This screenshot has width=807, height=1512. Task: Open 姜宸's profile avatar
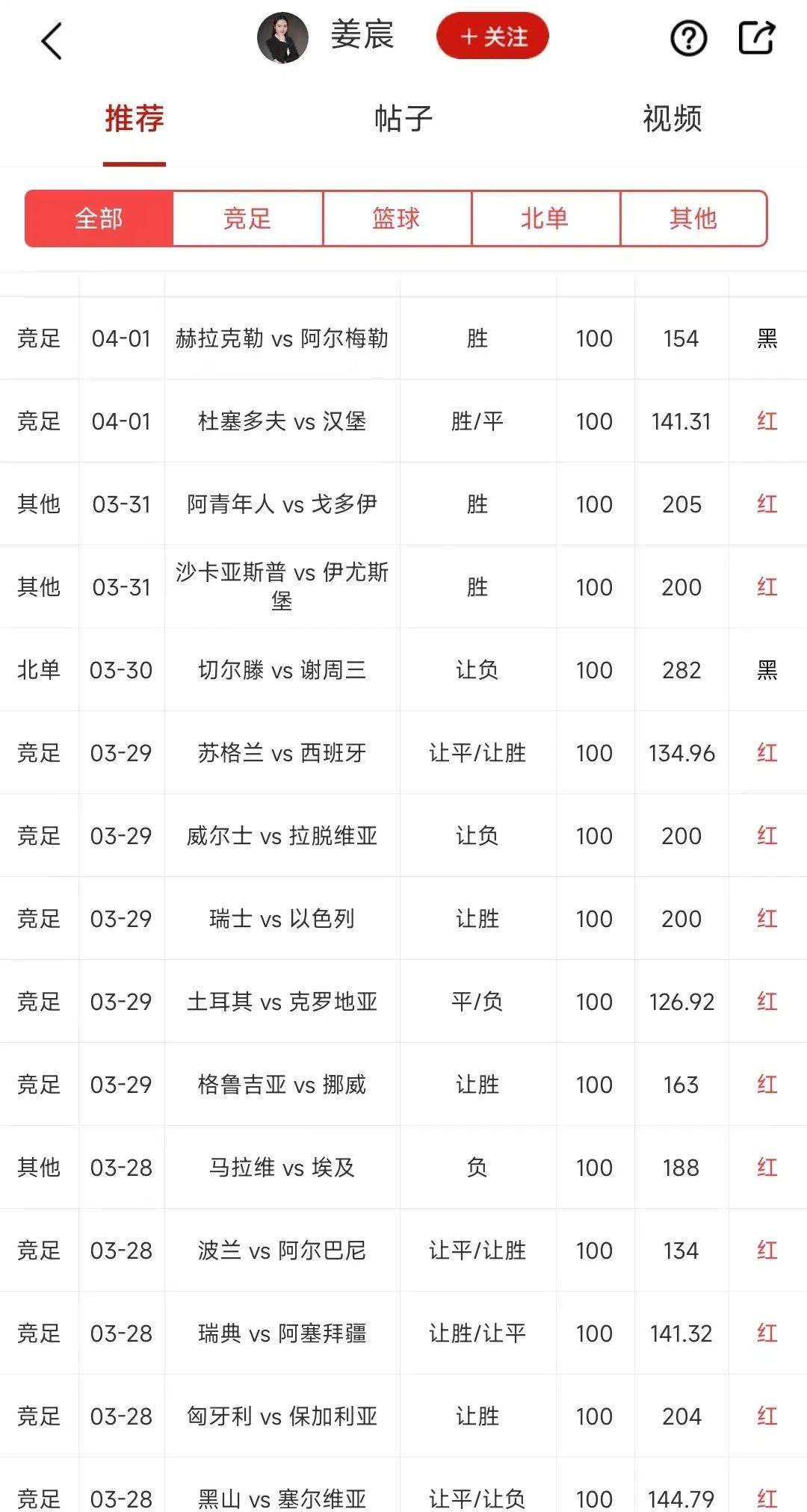[282, 37]
